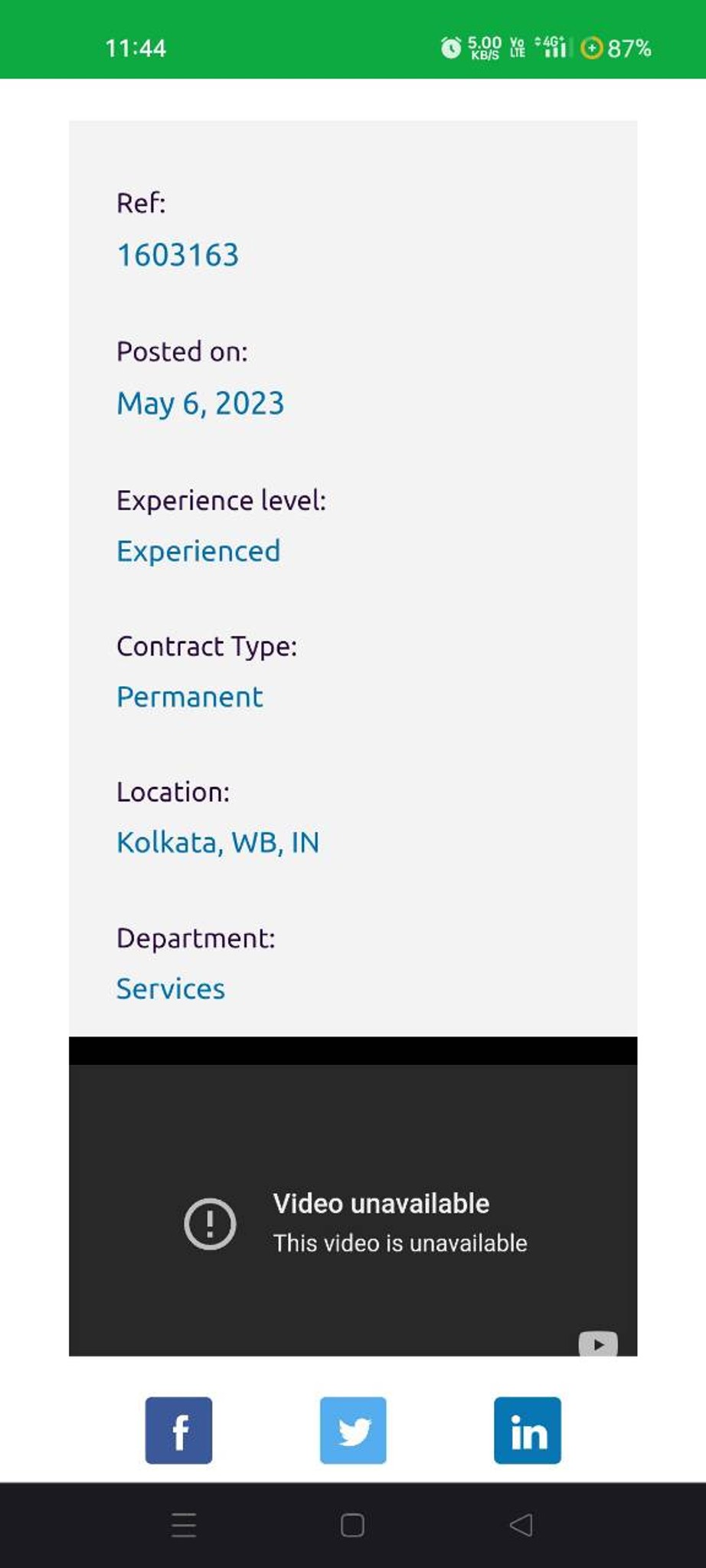706x1568 pixels.
Task: Open the YouTube logo on the video
Action: point(598,1344)
